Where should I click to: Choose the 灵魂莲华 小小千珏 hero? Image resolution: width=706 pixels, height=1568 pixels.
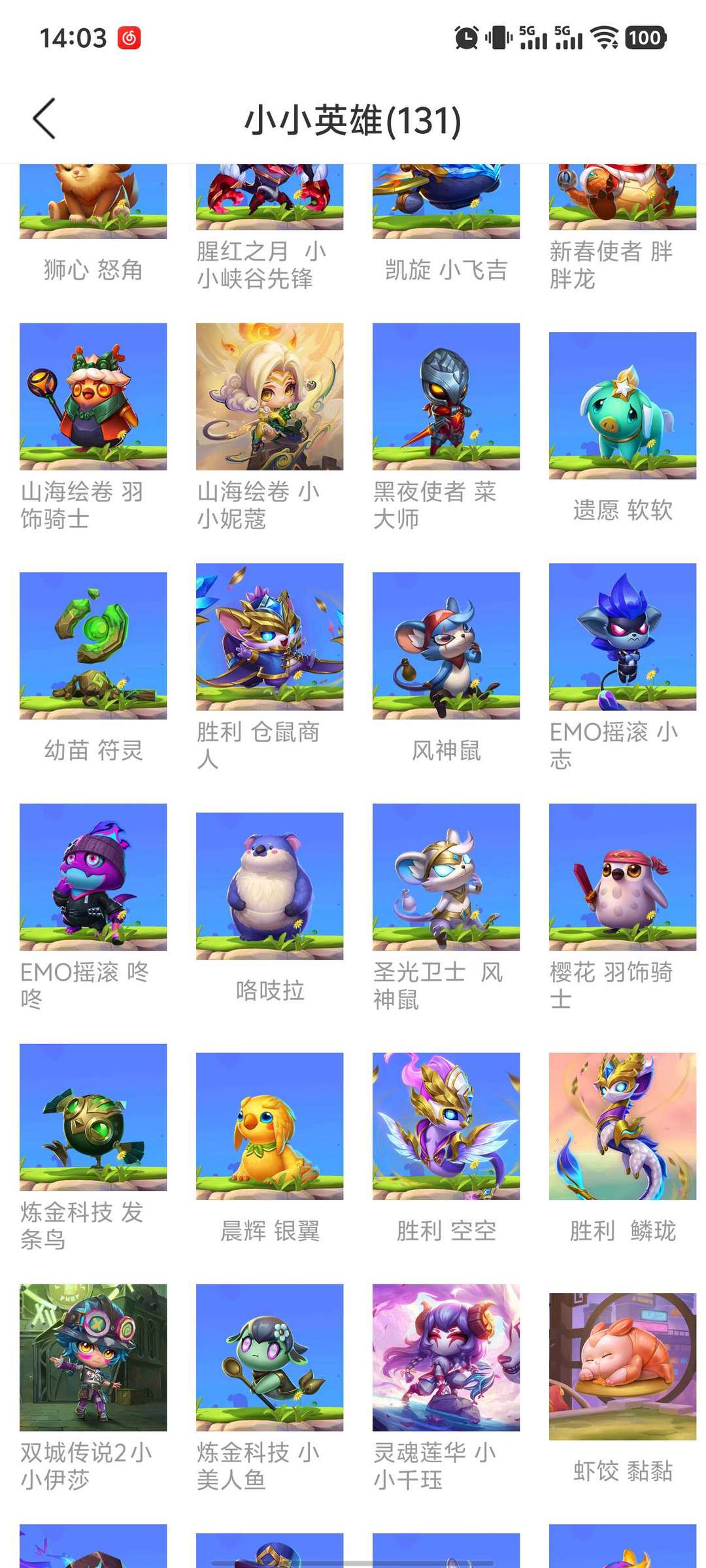[x=446, y=1358]
